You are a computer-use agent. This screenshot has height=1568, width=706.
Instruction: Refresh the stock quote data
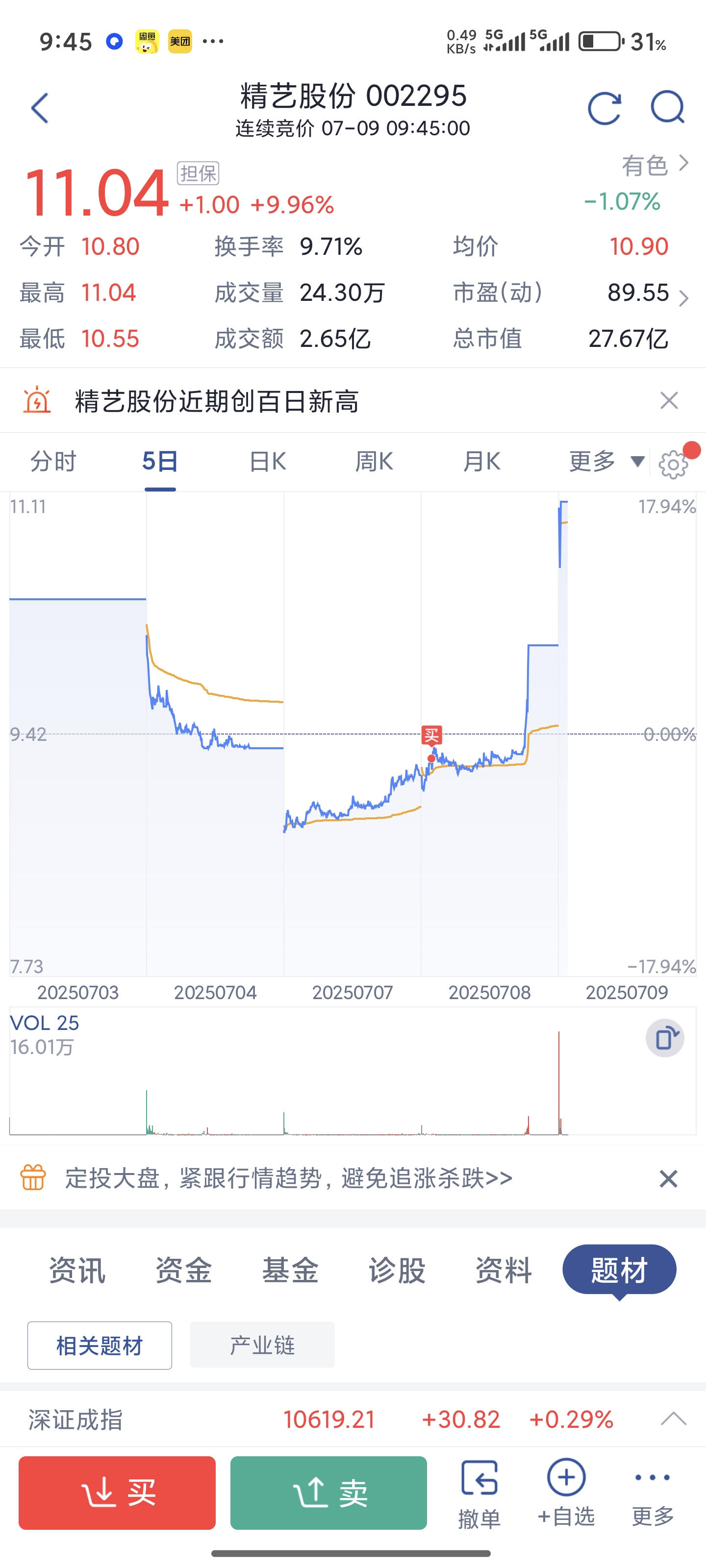click(x=605, y=109)
